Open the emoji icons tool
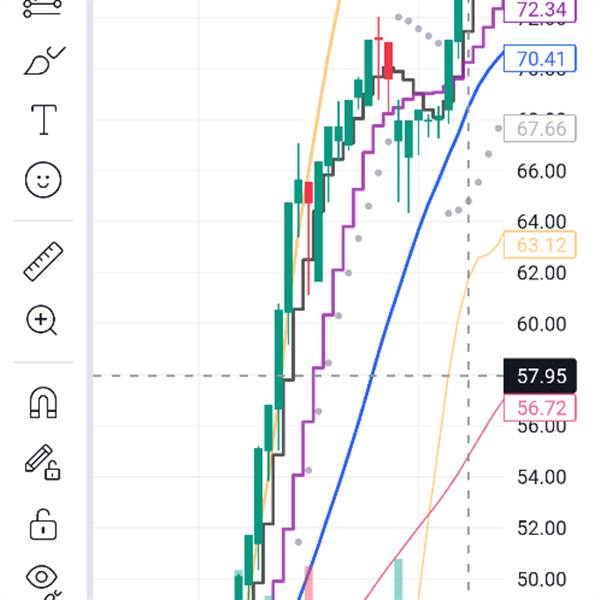 click(42, 179)
